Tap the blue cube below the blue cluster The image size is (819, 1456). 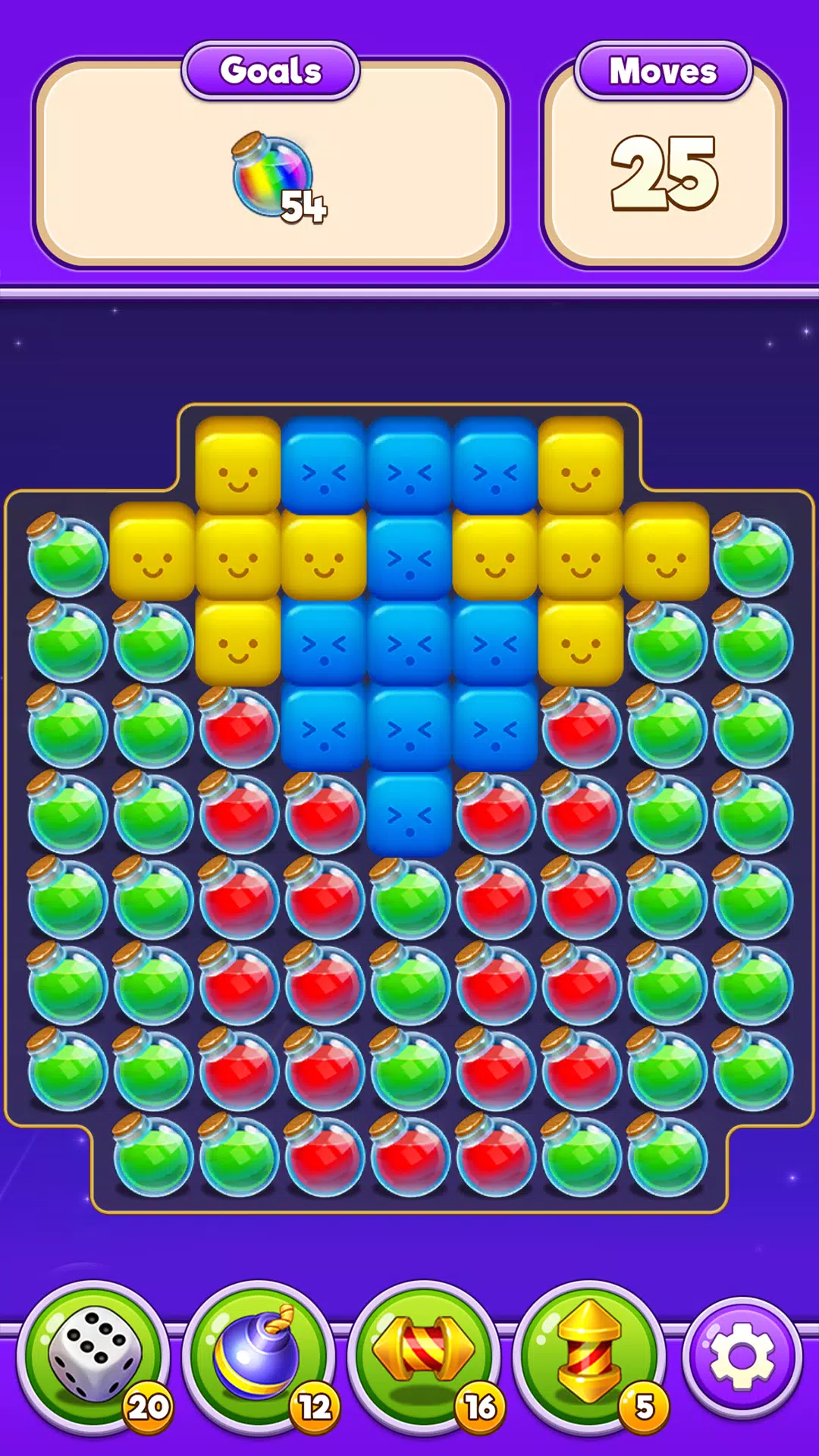pyautogui.click(x=409, y=814)
